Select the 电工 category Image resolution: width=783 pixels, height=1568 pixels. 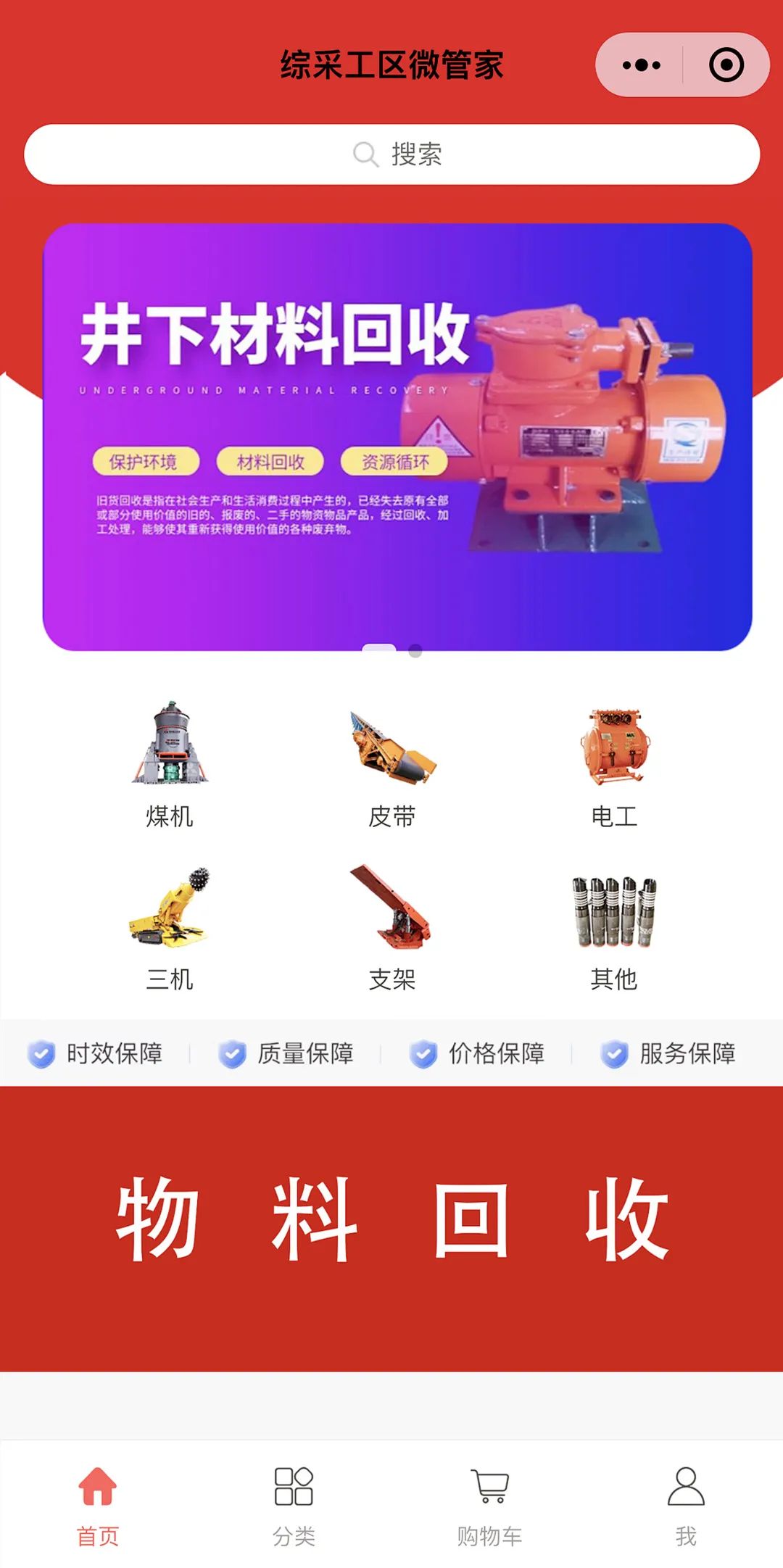614,765
